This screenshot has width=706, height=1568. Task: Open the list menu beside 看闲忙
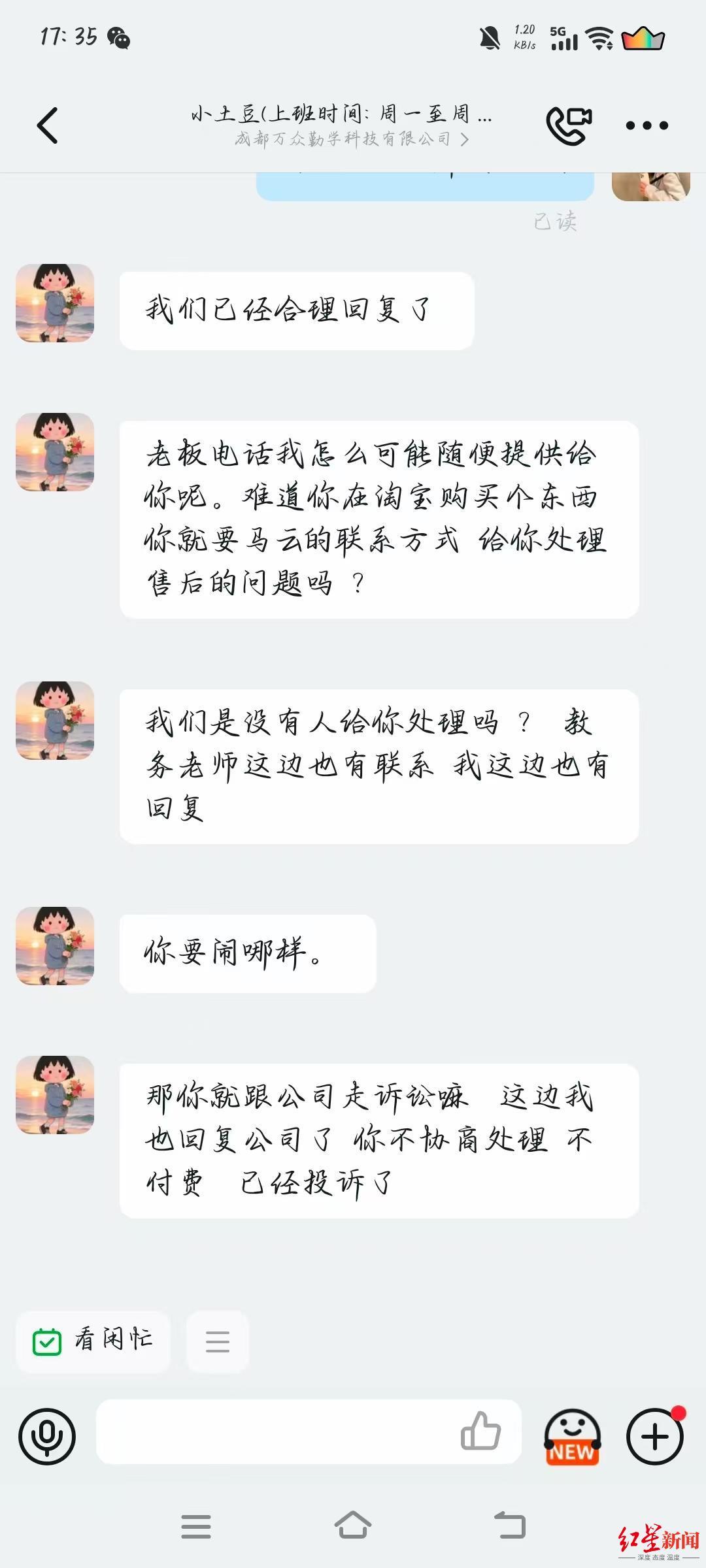[x=217, y=1341]
